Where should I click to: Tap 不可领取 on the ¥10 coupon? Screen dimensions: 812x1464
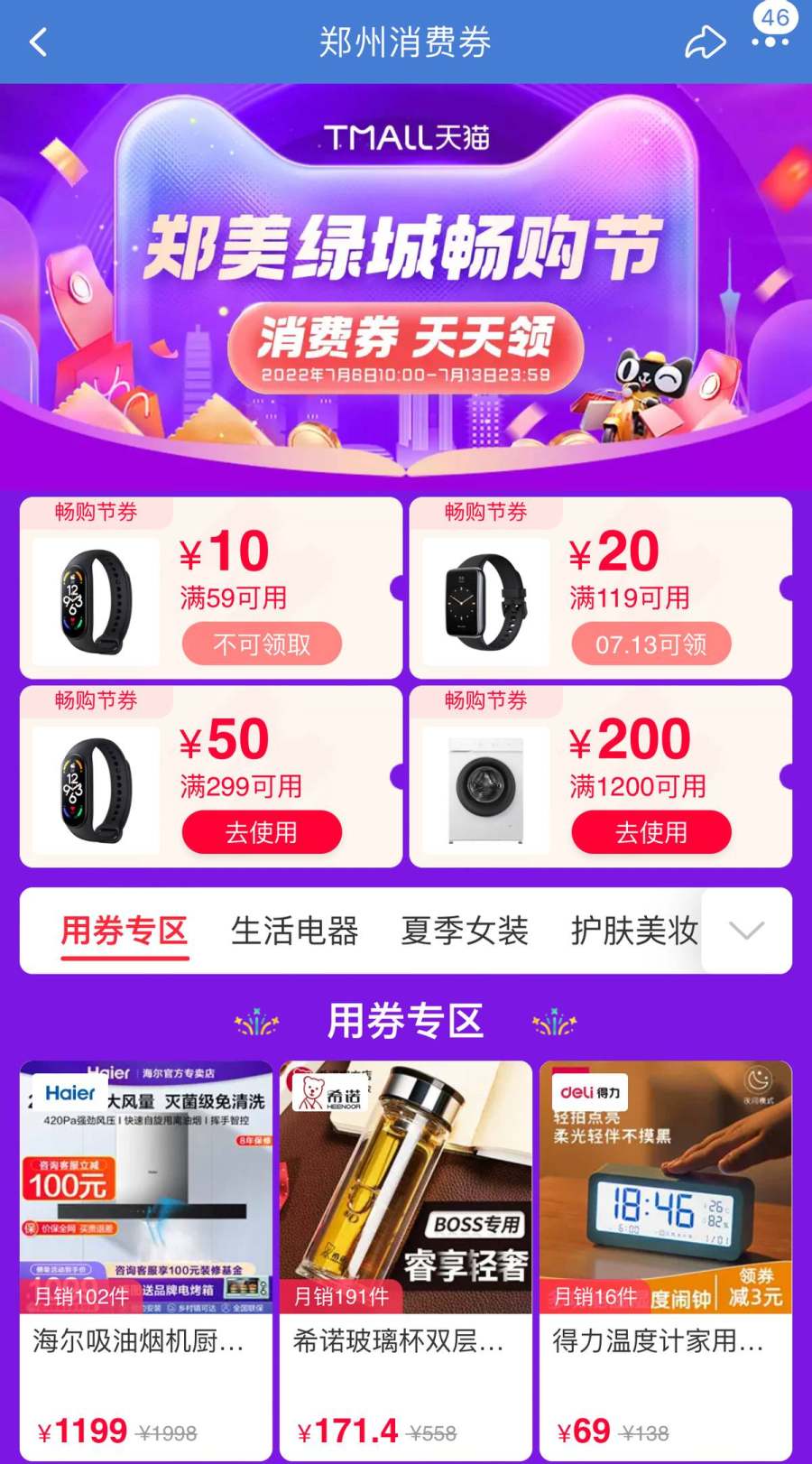point(262,644)
